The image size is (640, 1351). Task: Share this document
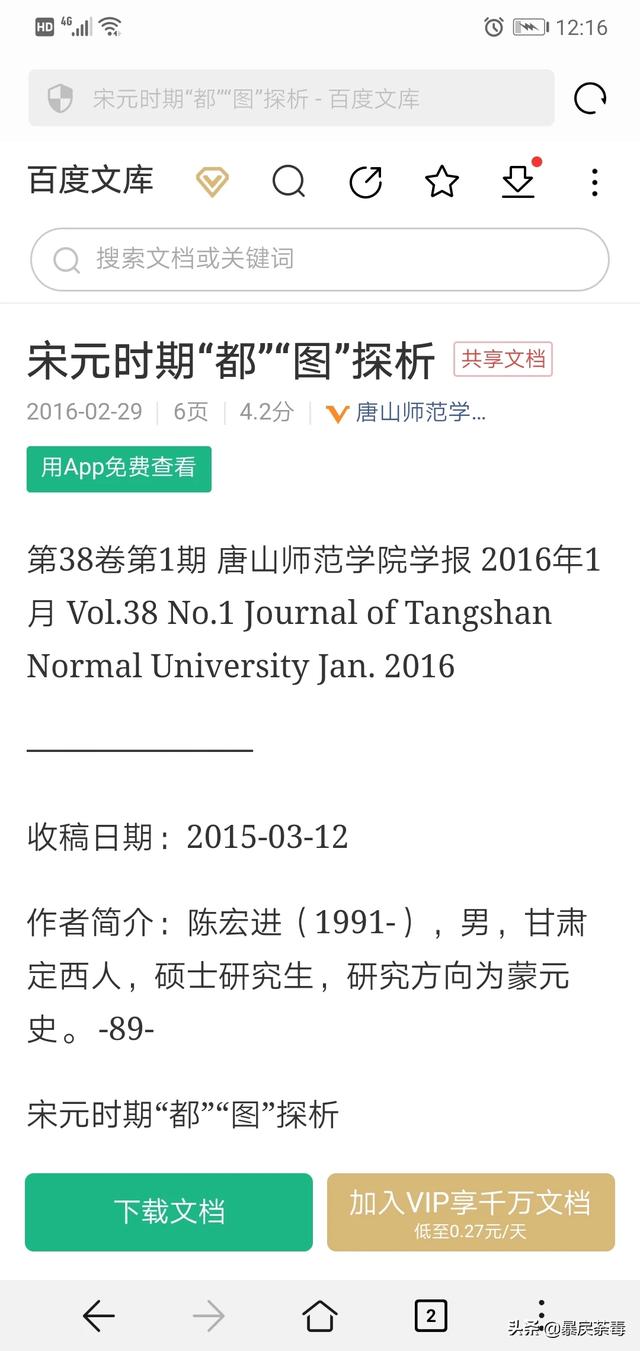(365, 182)
